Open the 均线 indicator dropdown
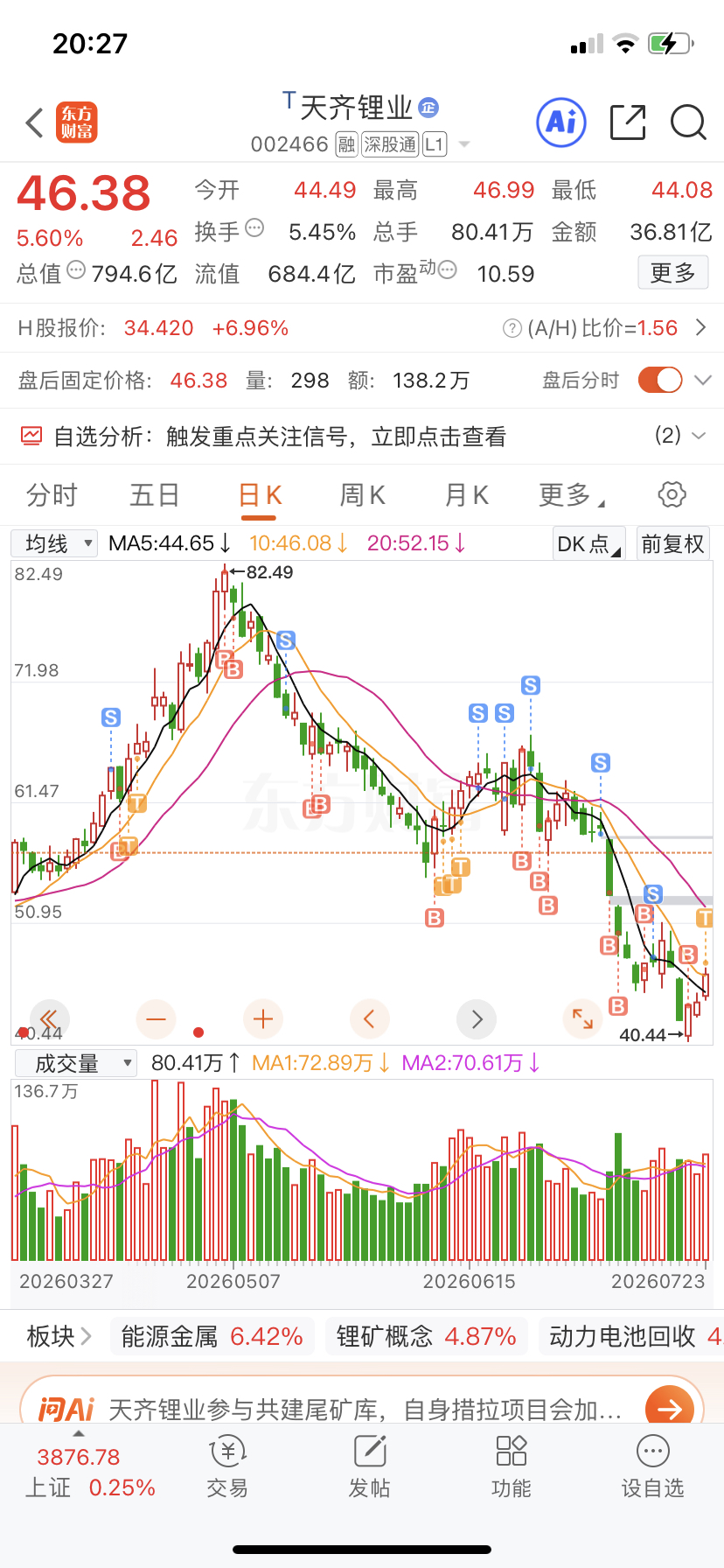 [x=54, y=543]
